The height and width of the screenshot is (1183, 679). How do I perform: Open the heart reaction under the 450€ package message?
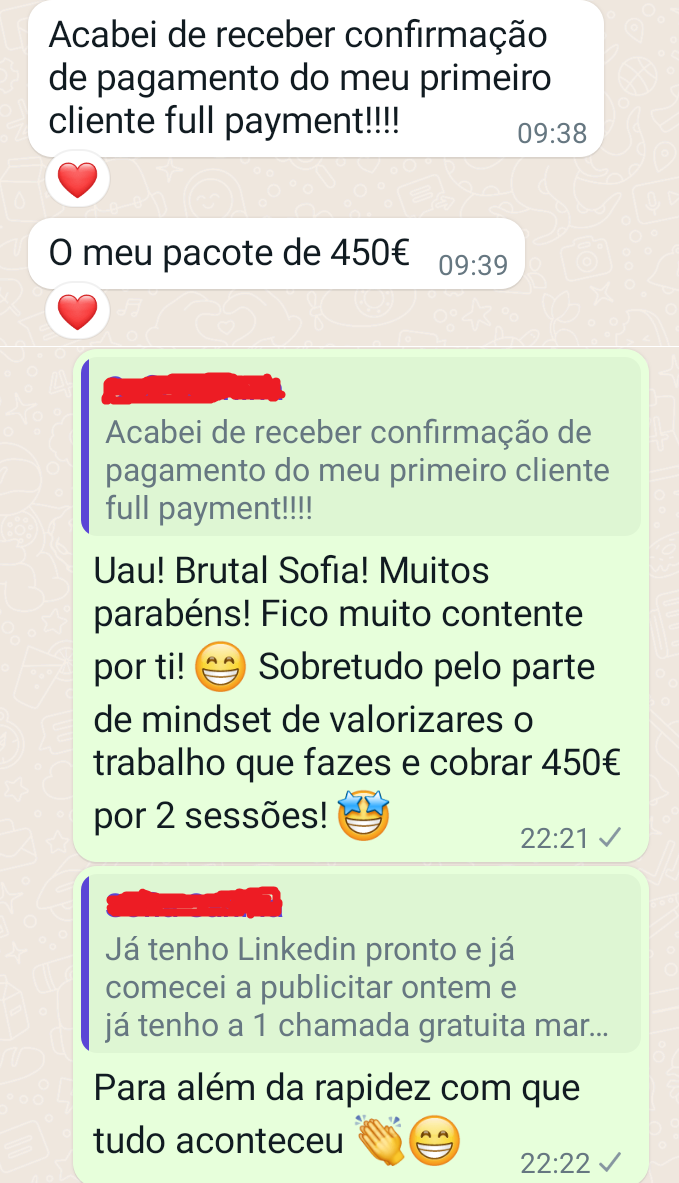77,313
